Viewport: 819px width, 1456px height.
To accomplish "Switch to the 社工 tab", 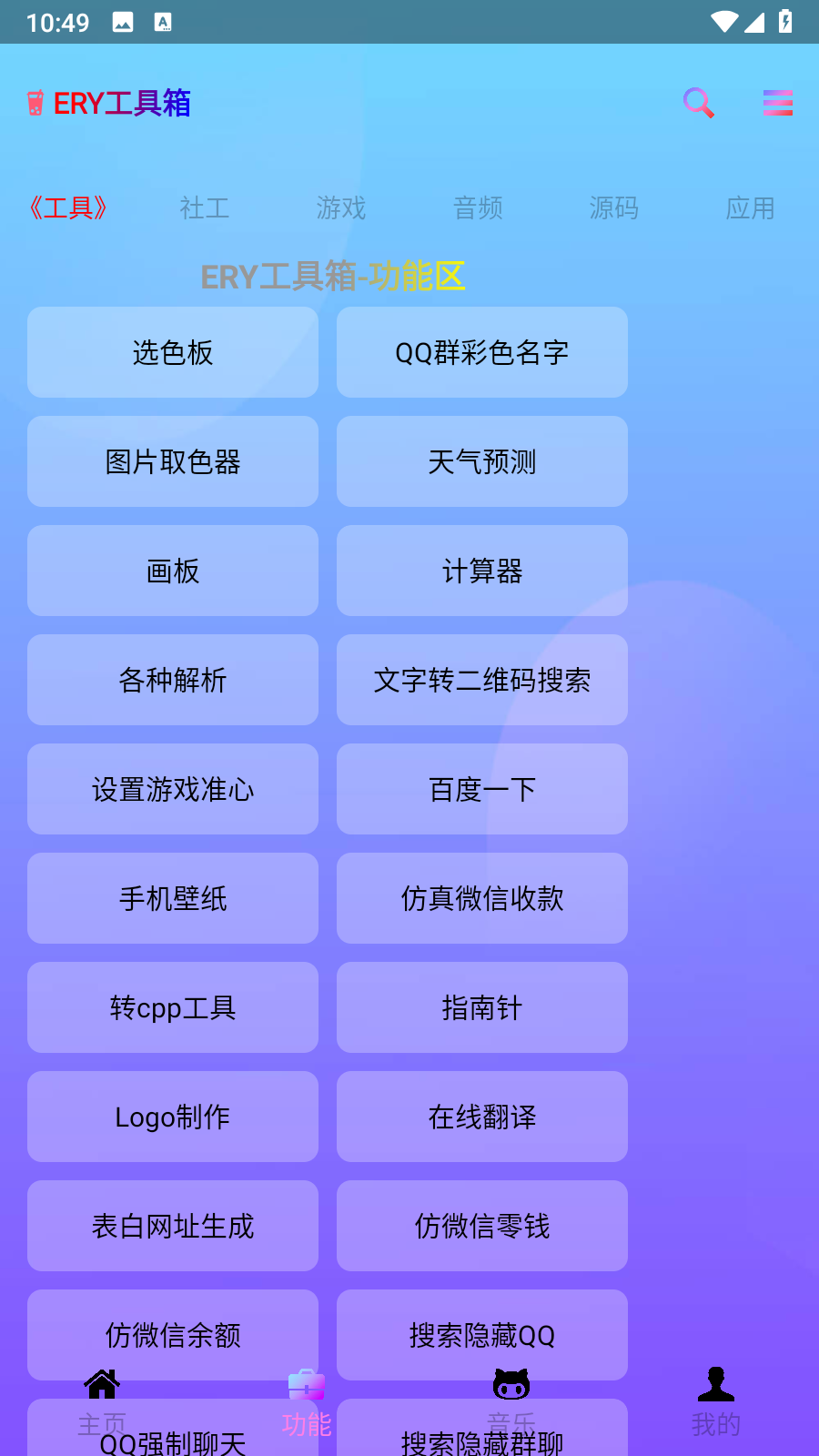I will coord(205,208).
